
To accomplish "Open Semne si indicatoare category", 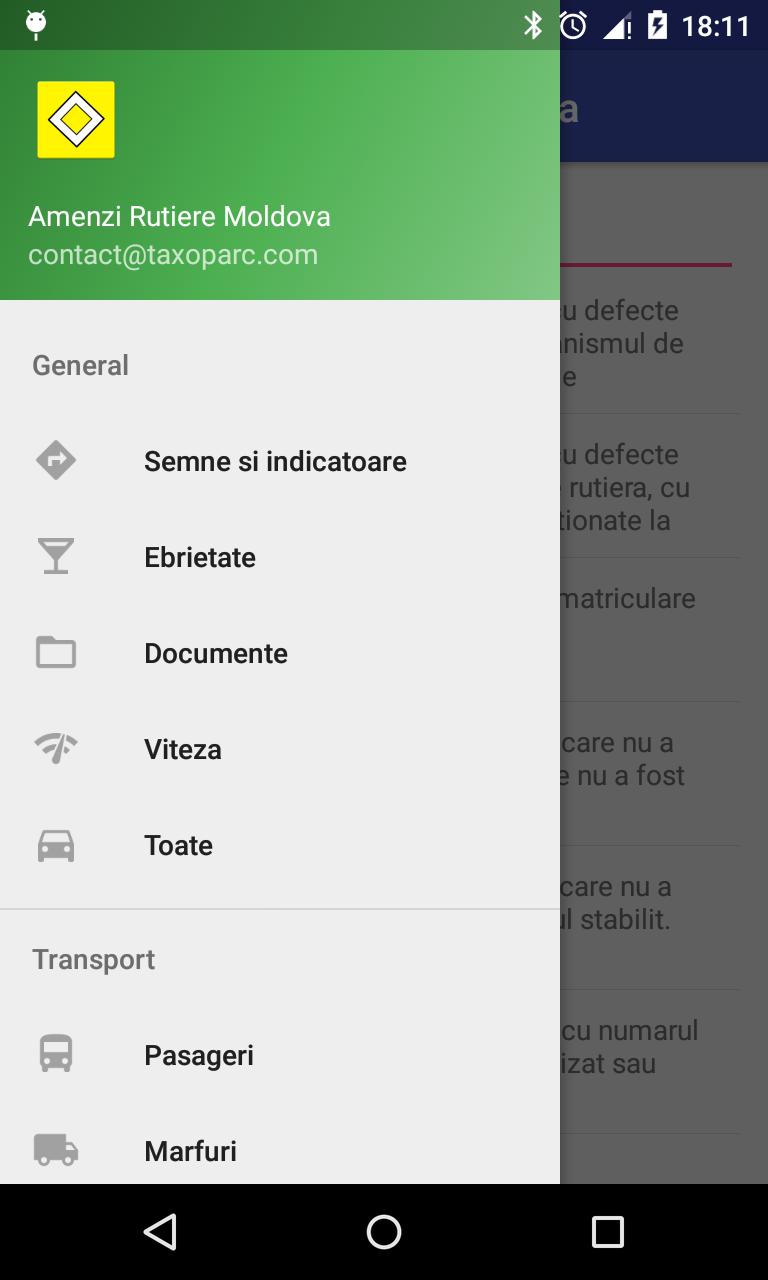I will click(x=275, y=461).
